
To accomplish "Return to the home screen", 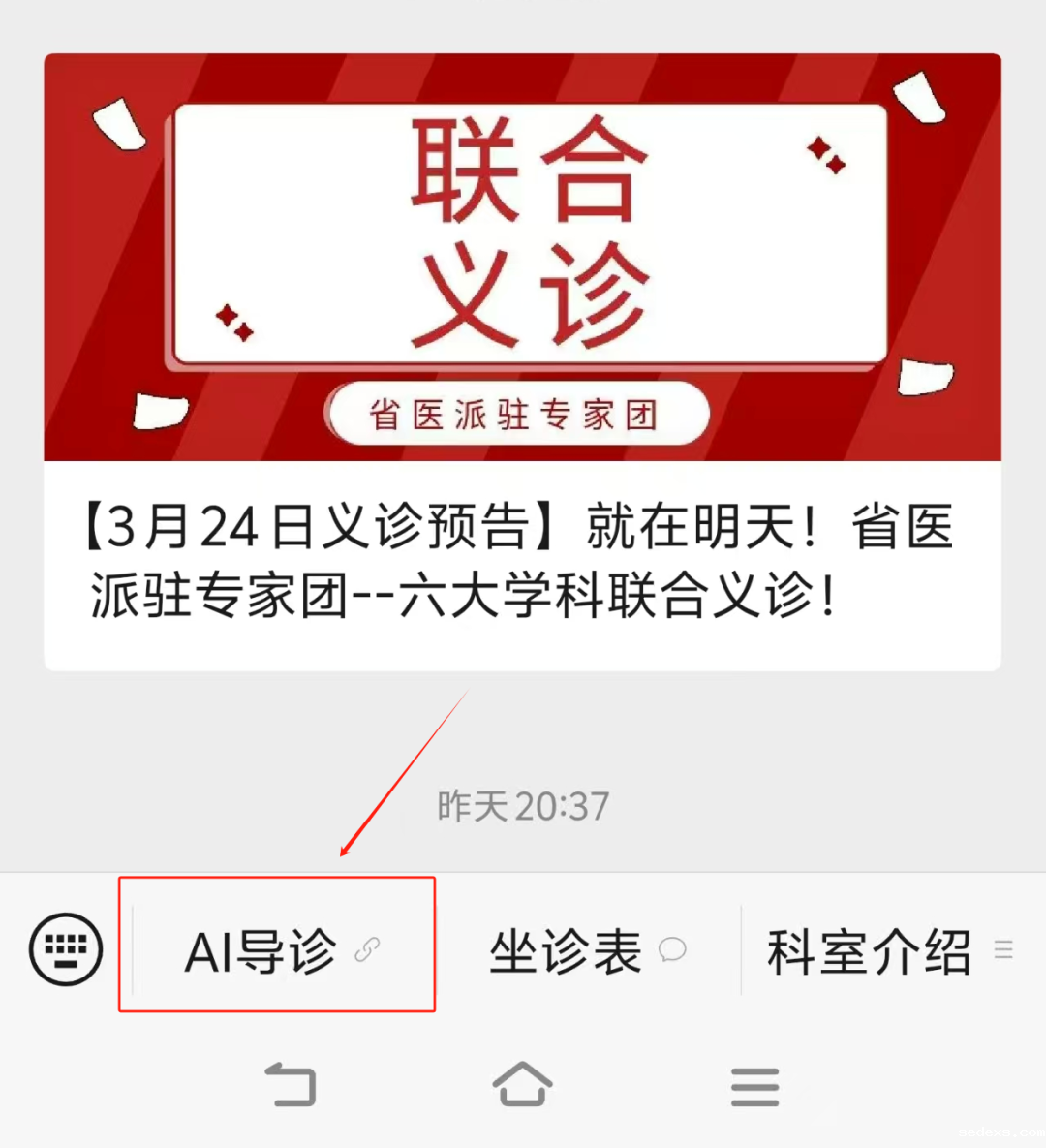I will (522, 1084).
